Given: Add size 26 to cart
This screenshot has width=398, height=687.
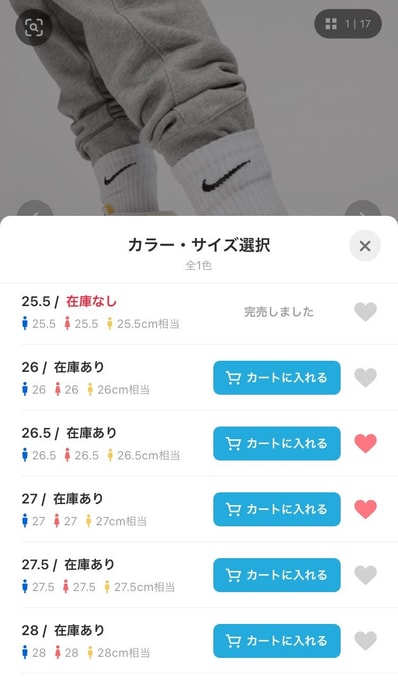Looking at the screenshot, I should (277, 378).
